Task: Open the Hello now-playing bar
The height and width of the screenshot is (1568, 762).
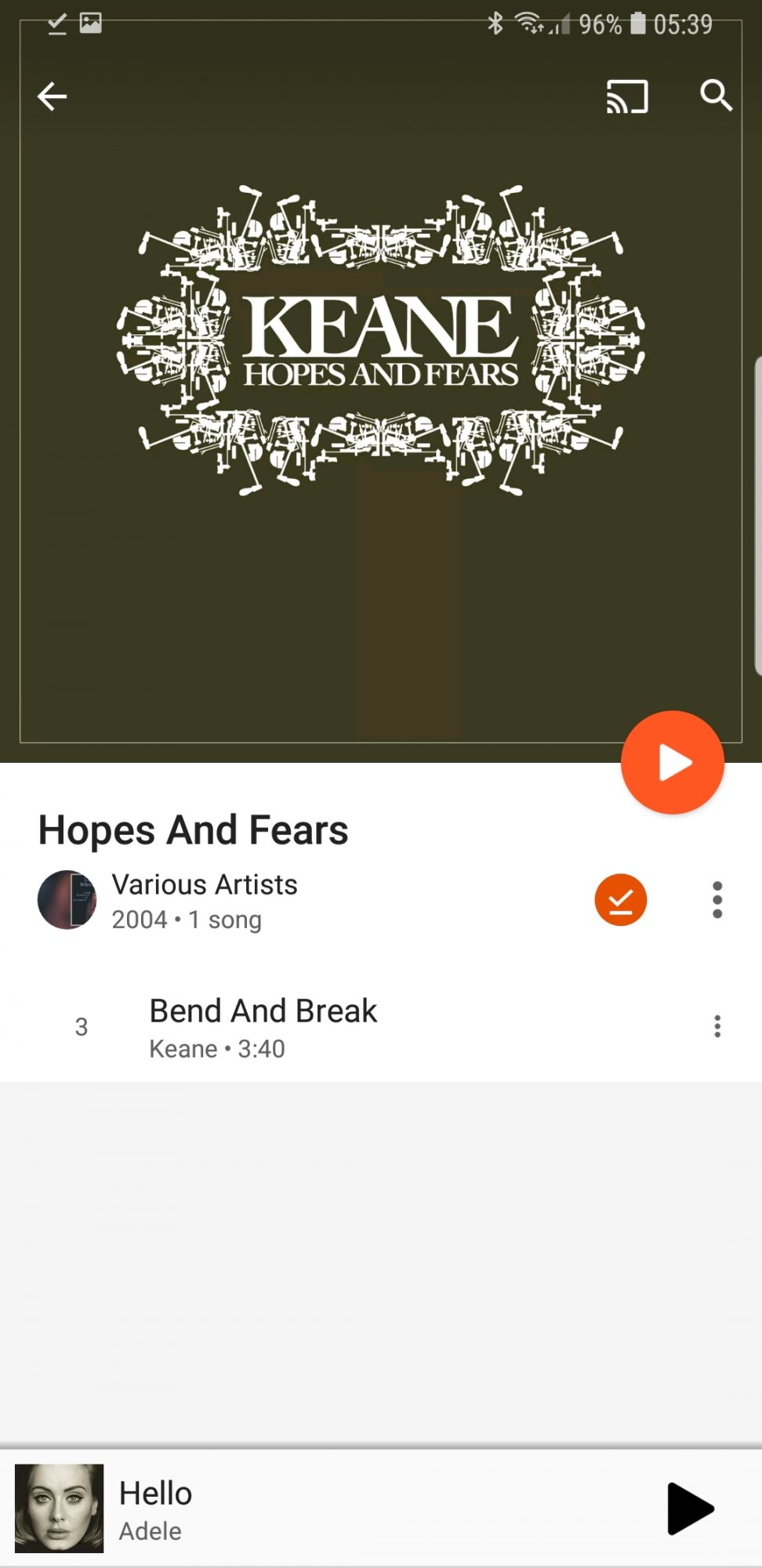Action: pyautogui.click(x=329, y=1508)
